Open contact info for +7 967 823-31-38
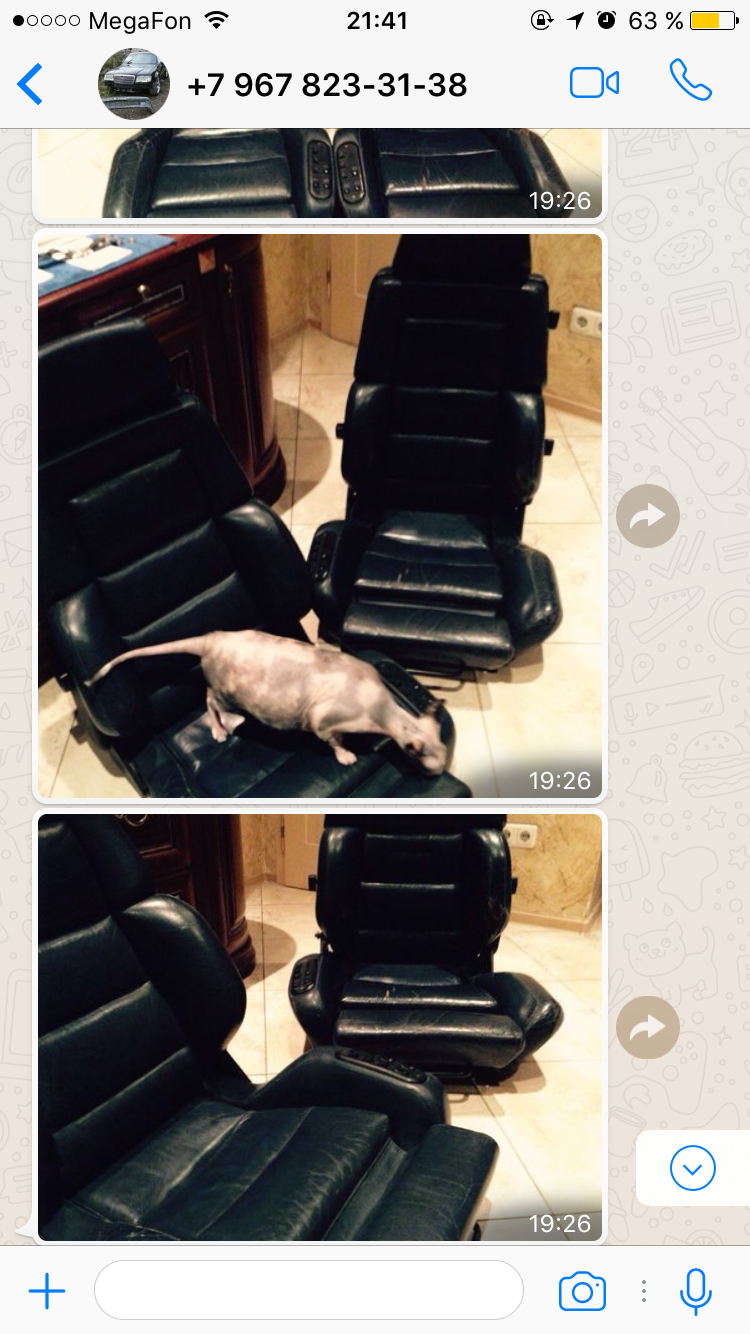Screen dimensions: 750x1334 (326, 85)
